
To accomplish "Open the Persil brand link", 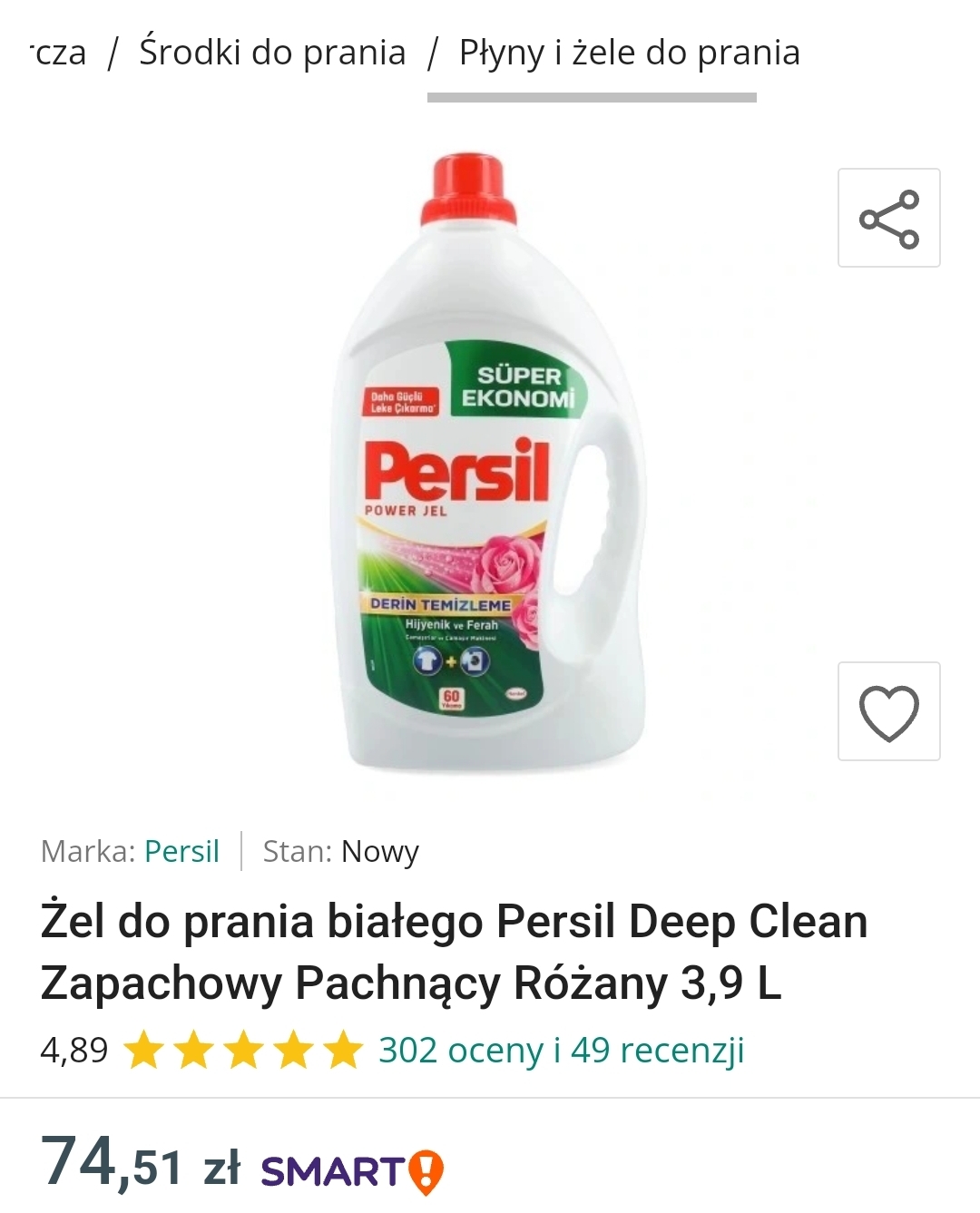I will (x=181, y=852).
